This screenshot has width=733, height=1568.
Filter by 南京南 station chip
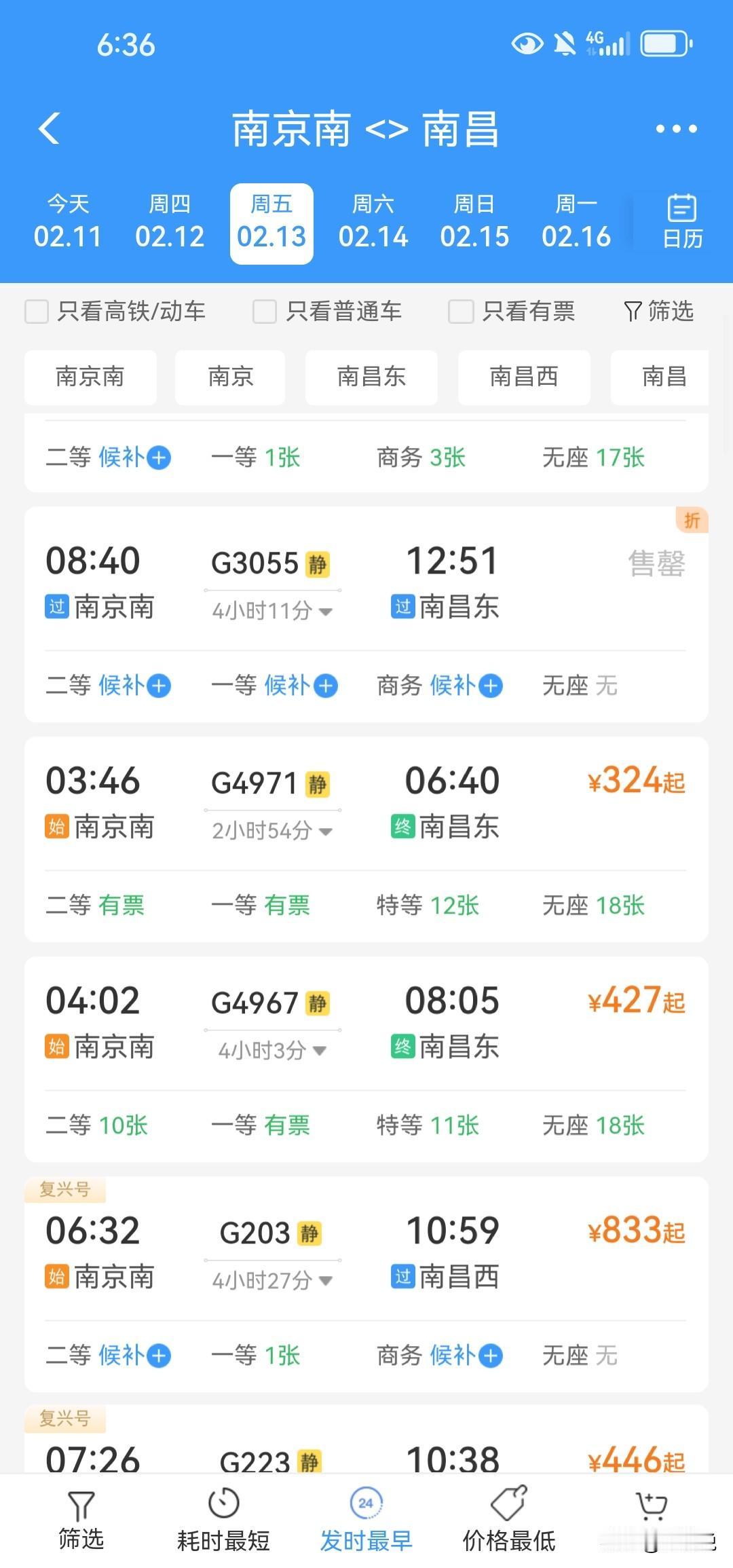(90, 377)
